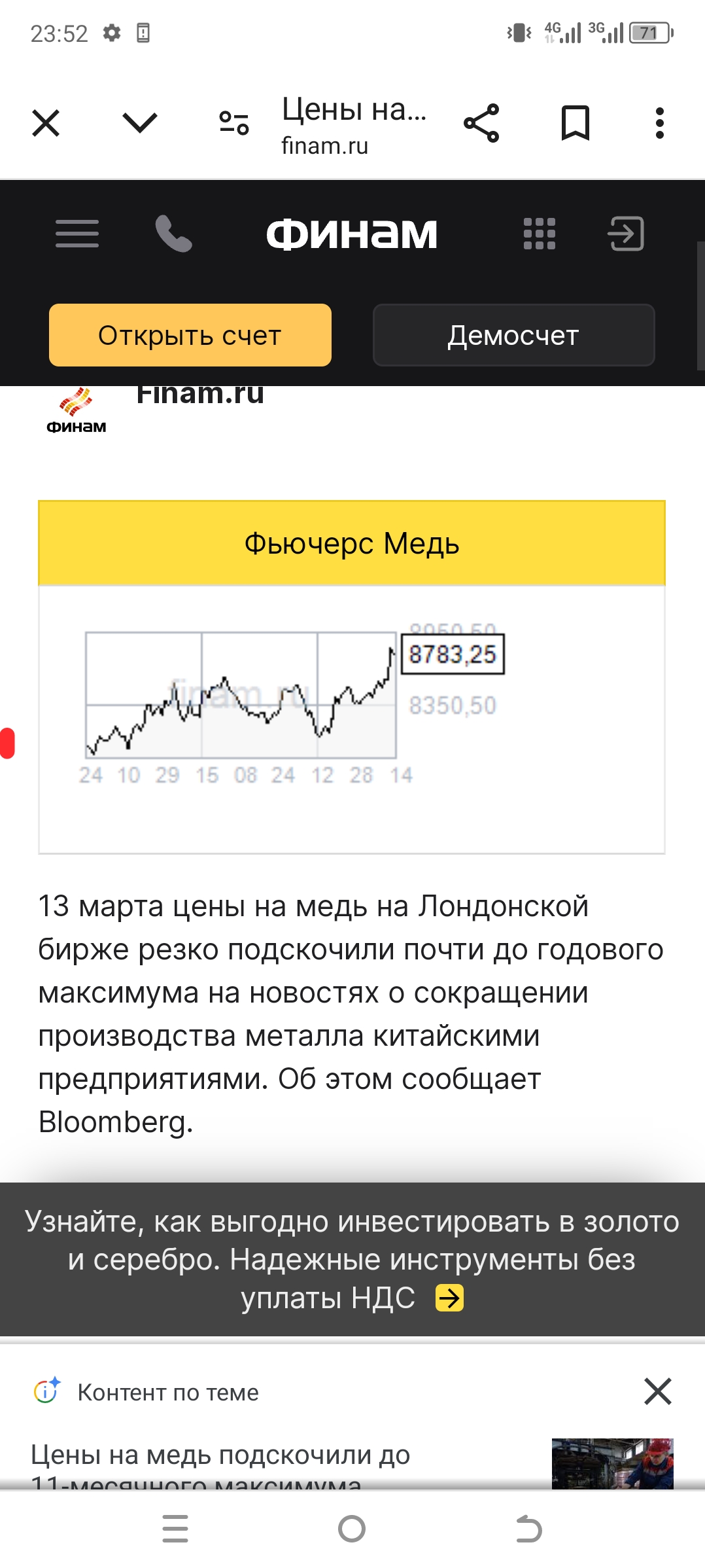This screenshot has height=1568, width=705.
Task: Open related article about copper prices
Action: (221, 1455)
